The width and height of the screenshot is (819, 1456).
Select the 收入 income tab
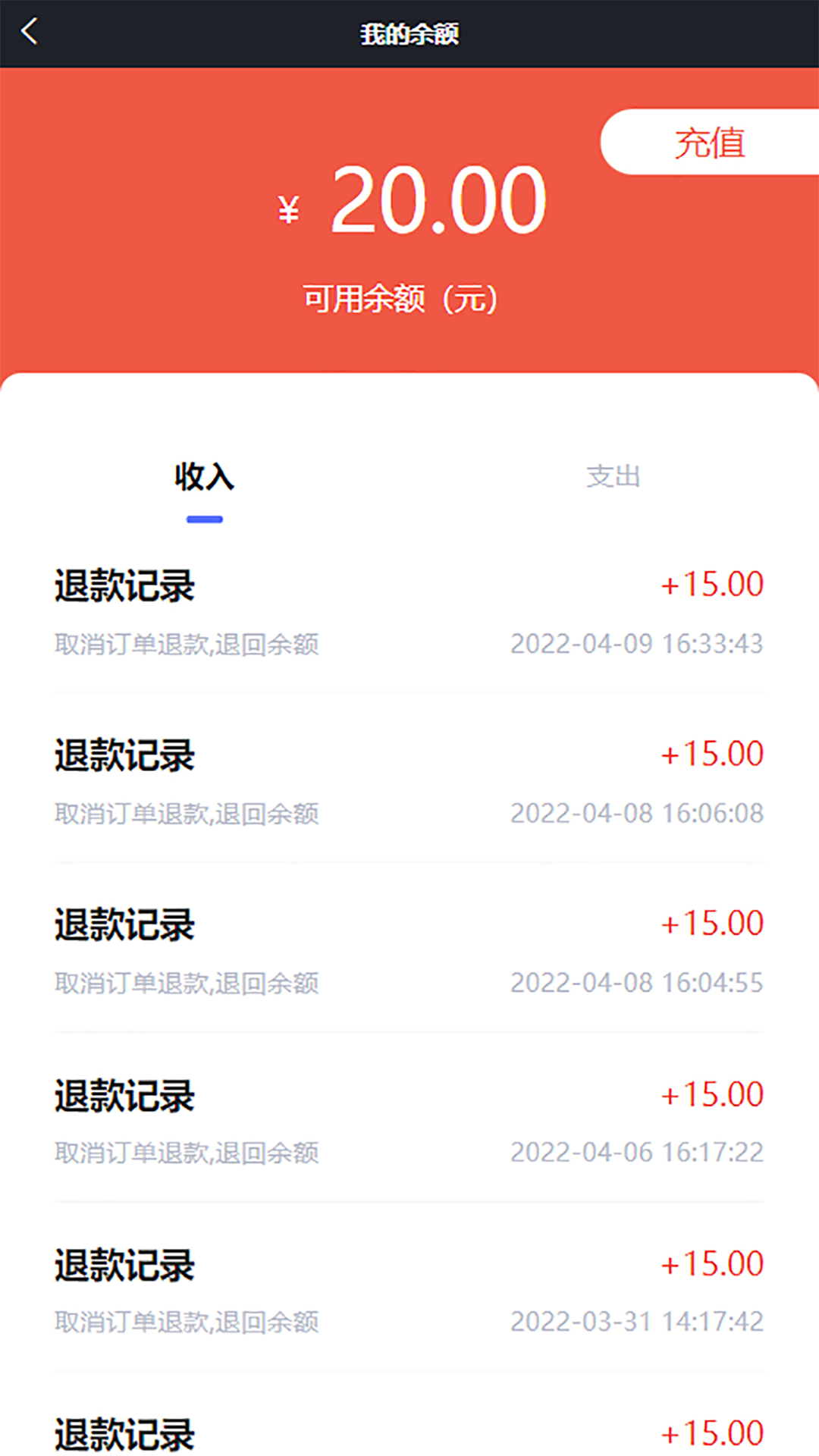204,477
